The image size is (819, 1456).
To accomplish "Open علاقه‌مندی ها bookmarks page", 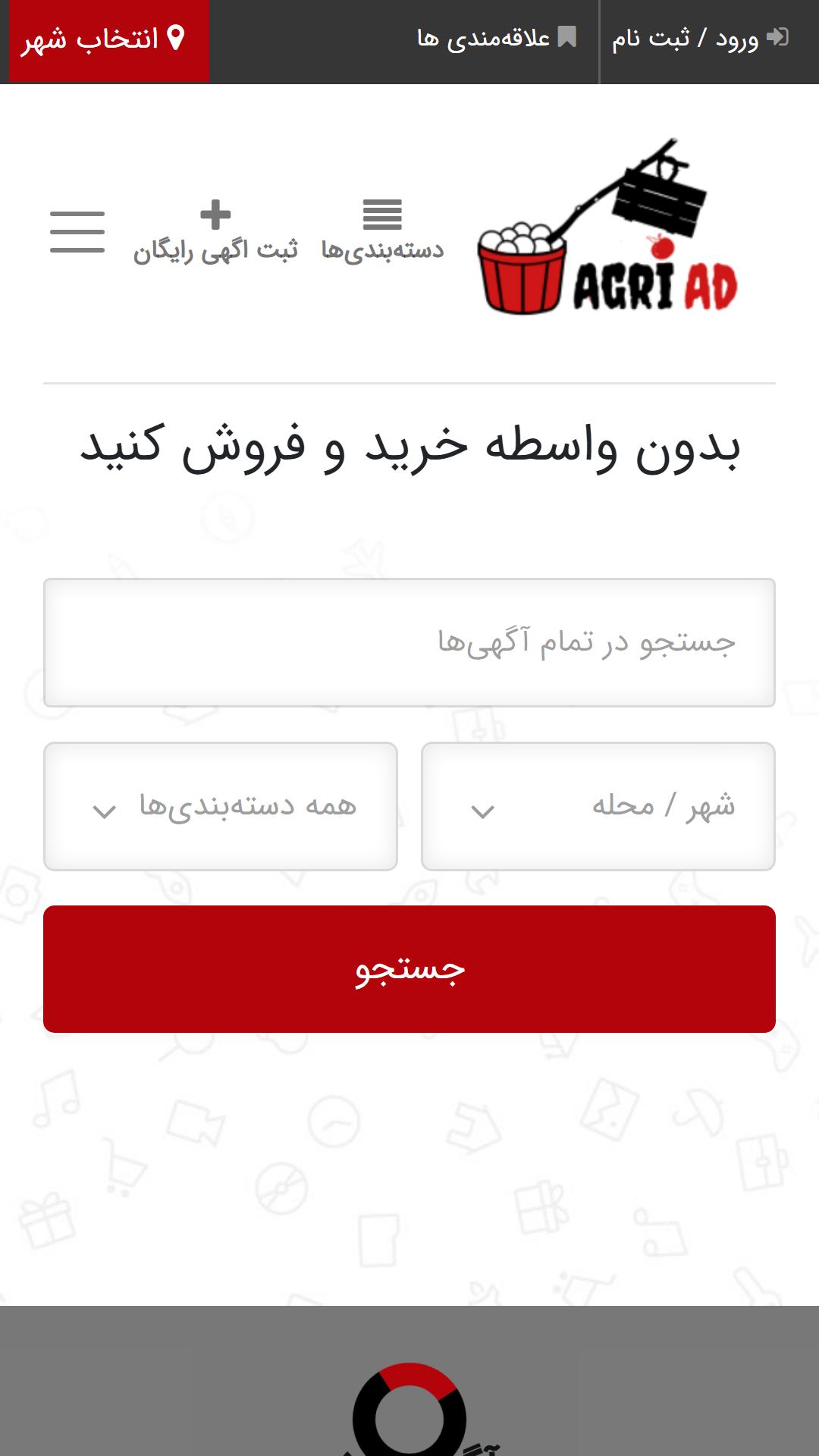I will (x=497, y=38).
